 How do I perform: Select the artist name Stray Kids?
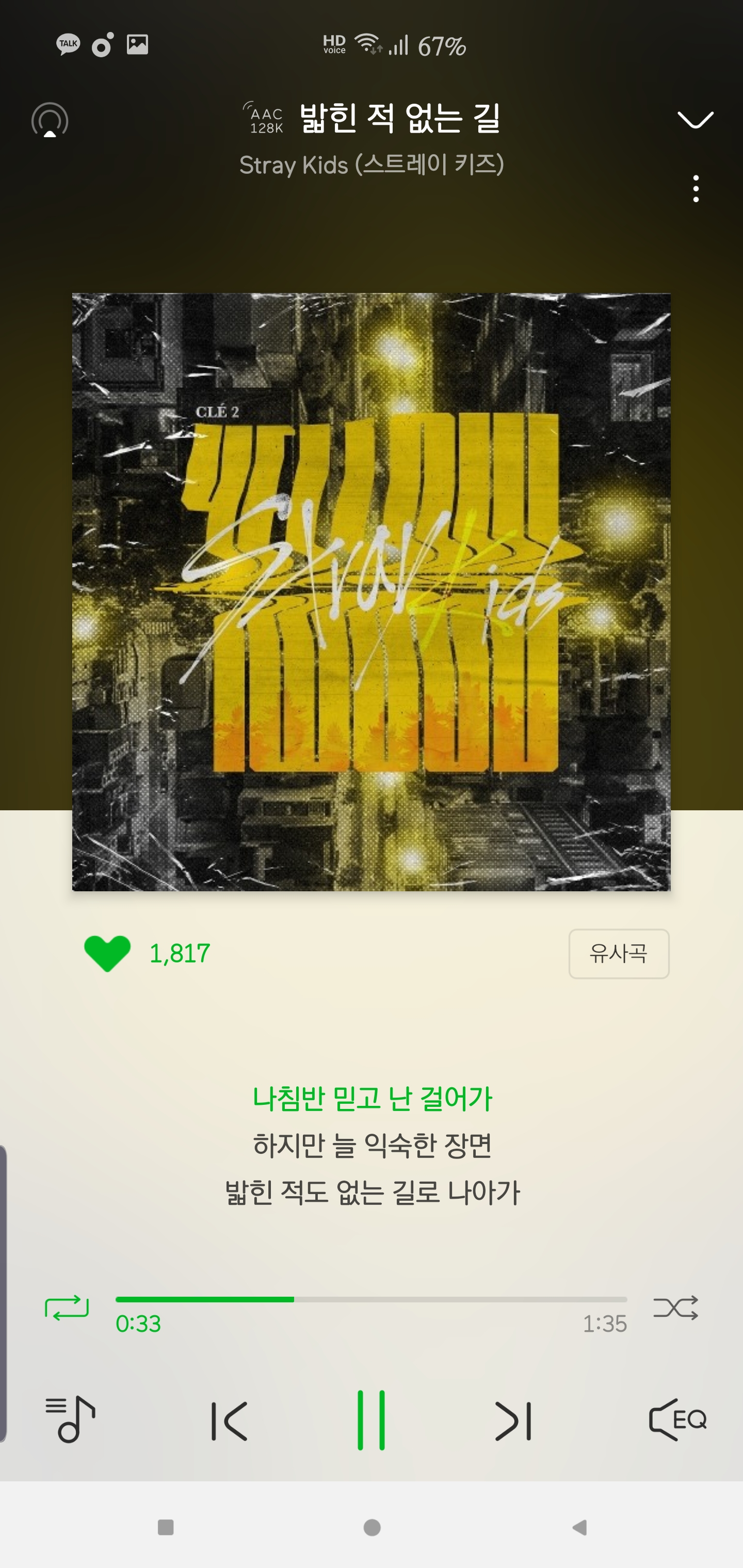tap(372, 163)
